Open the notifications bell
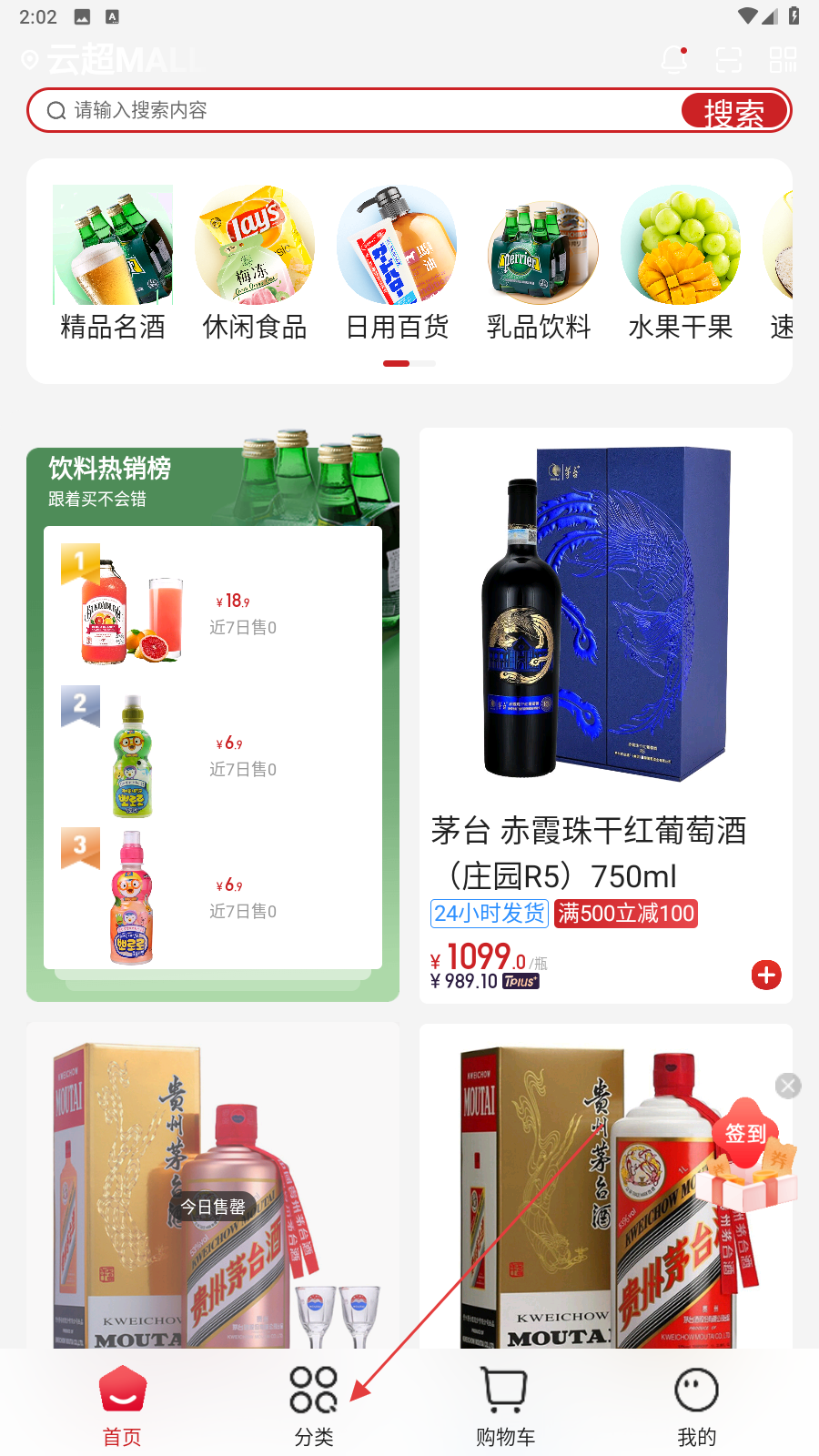Image resolution: width=819 pixels, height=1456 pixels. pyautogui.click(x=673, y=60)
